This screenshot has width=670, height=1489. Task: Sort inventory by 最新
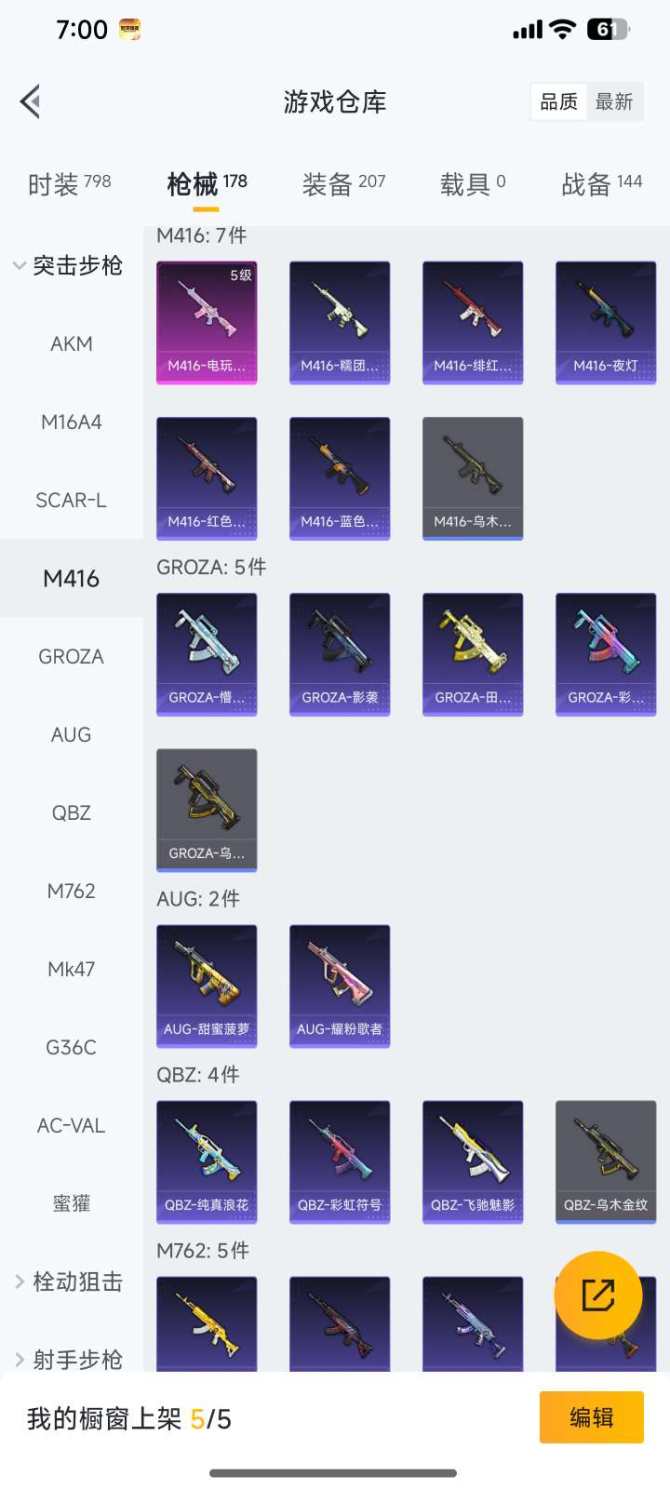pyautogui.click(x=614, y=102)
